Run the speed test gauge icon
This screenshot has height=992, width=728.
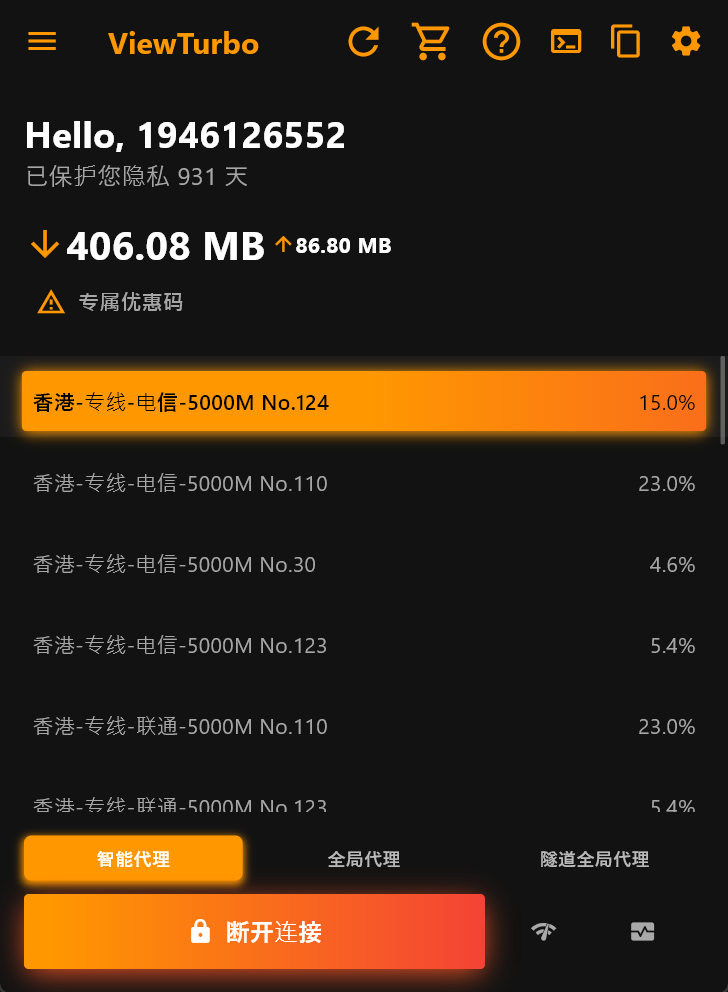tap(543, 931)
